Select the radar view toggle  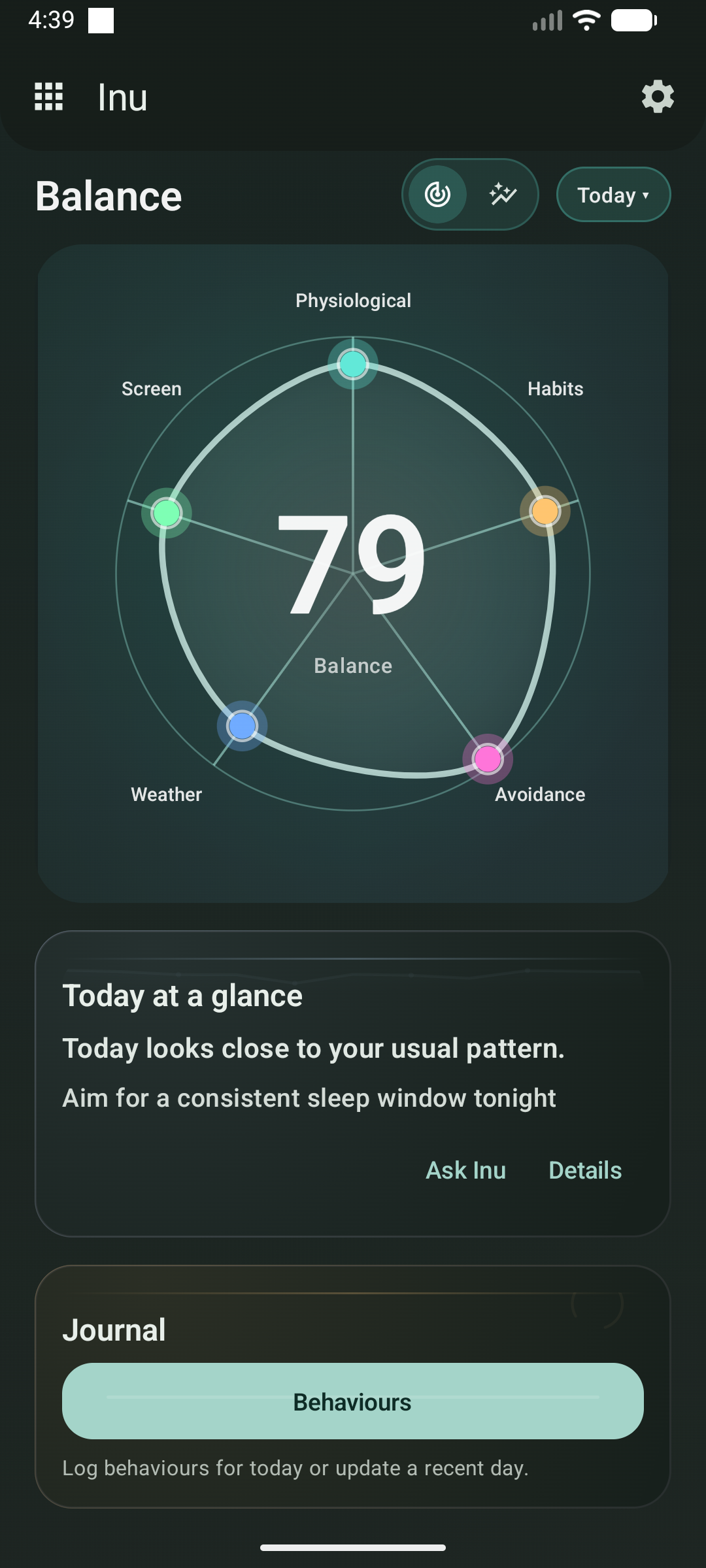click(x=437, y=195)
